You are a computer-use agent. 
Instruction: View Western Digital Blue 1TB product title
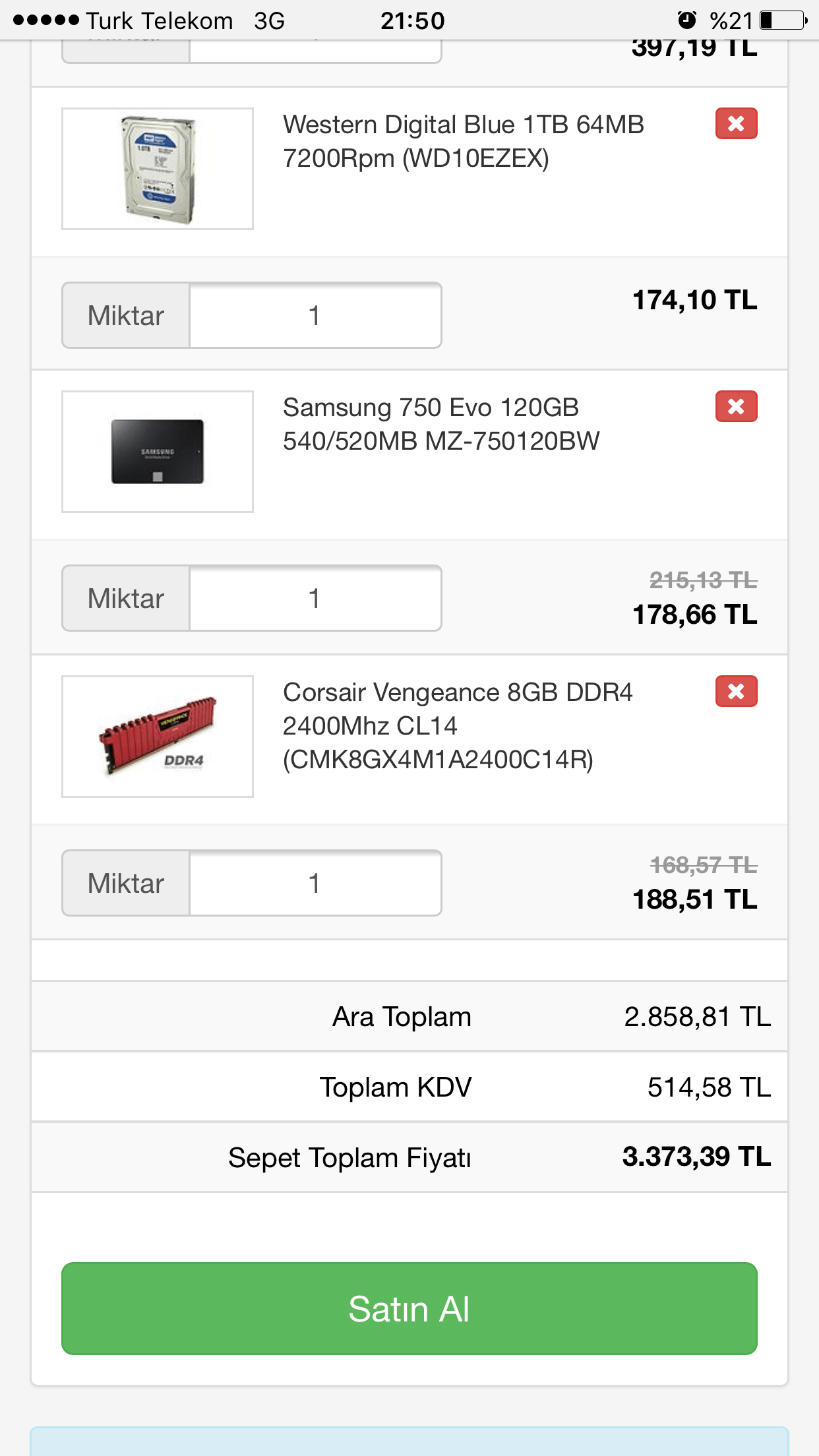pos(463,141)
